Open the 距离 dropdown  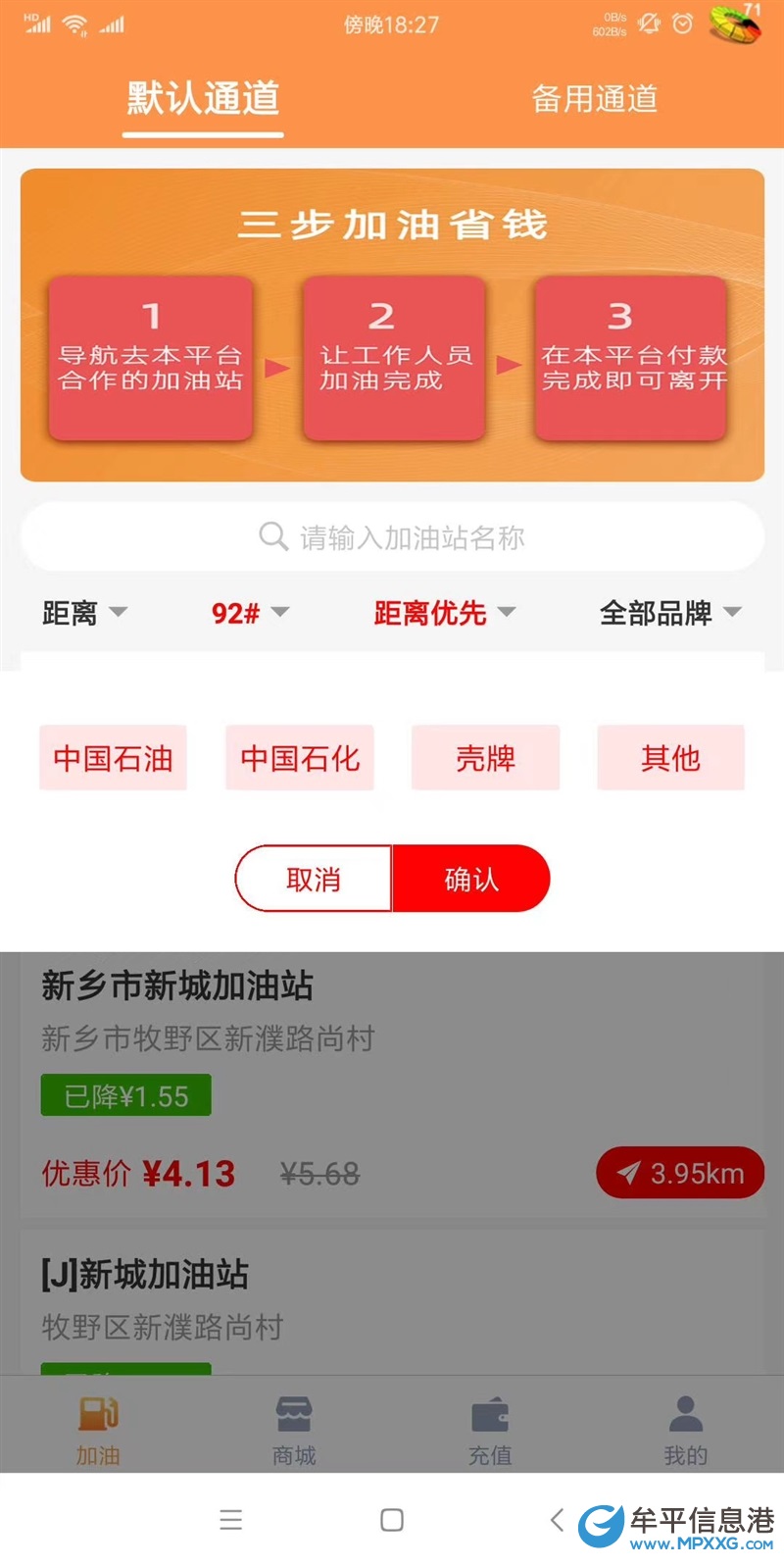[83, 613]
